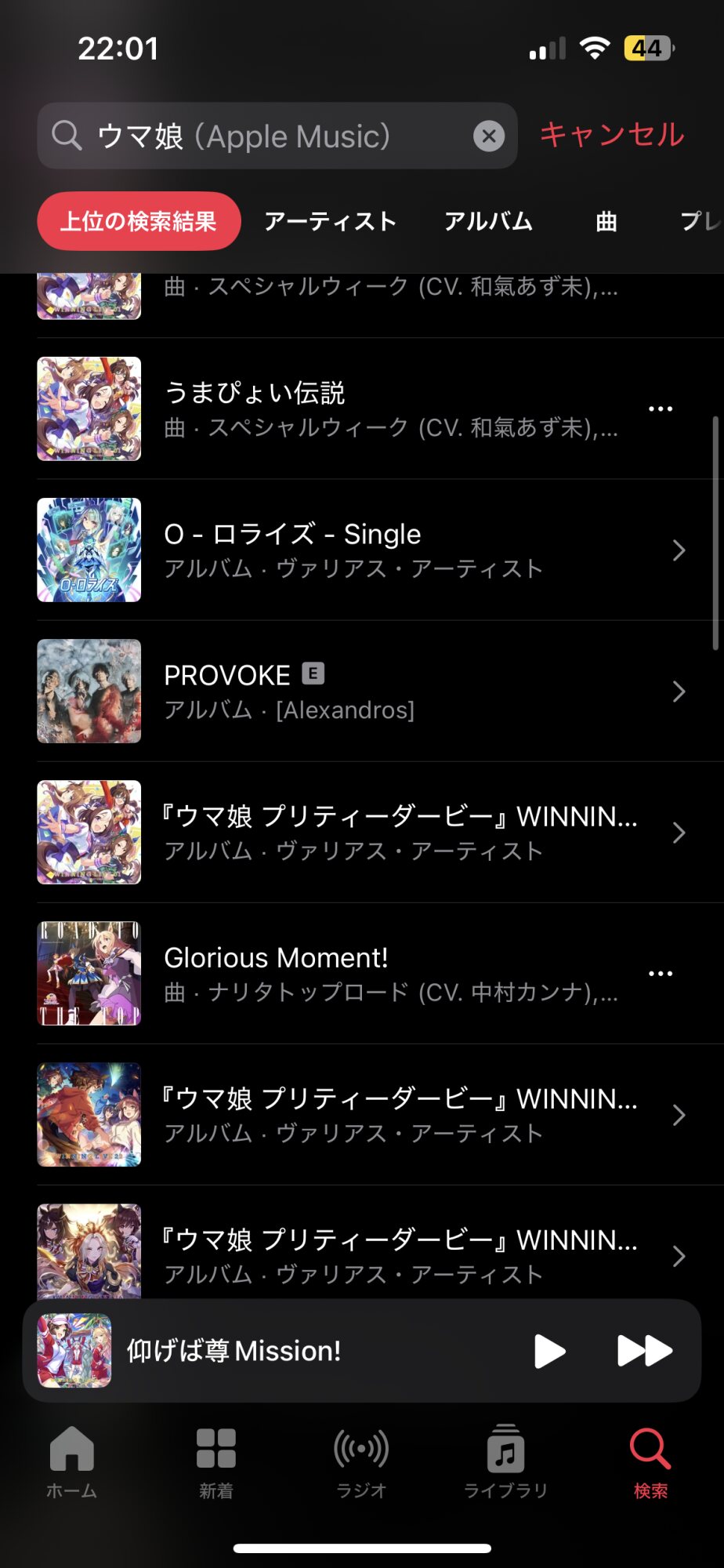Viewport: 724px width, 1568px height.
Task: Open more options for Glorious Moment!
Action: point(661,973)
